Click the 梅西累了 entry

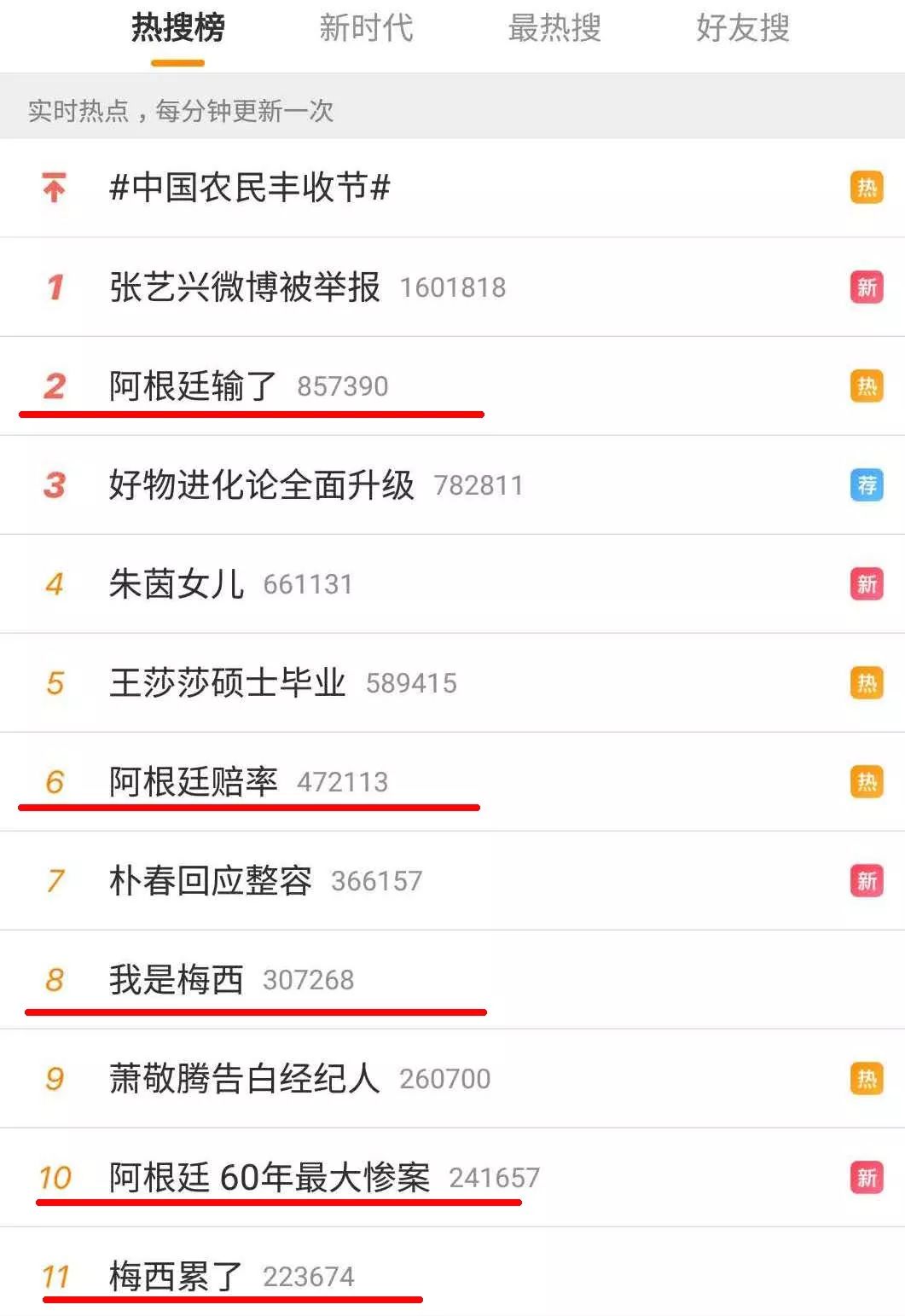pos(176,1274)
